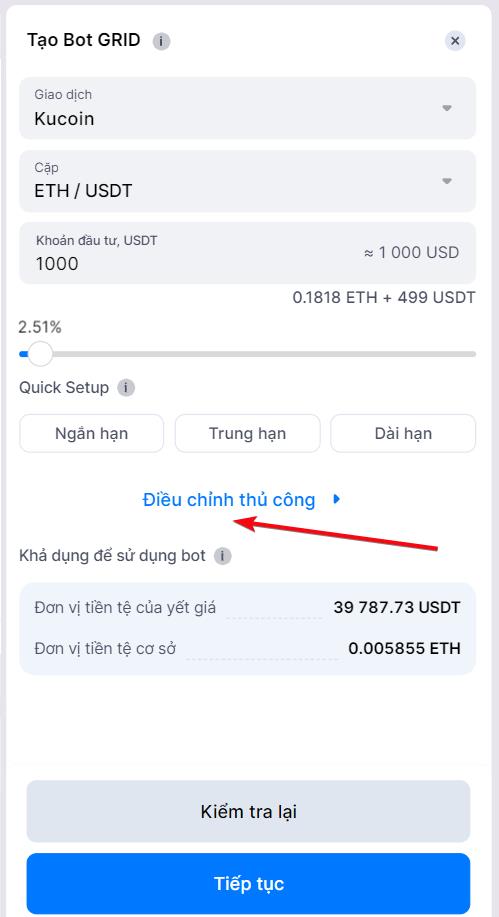Tap the Kiểm tra lại button
This screenshot has height=917, width=499.
[x=248, y=811]
